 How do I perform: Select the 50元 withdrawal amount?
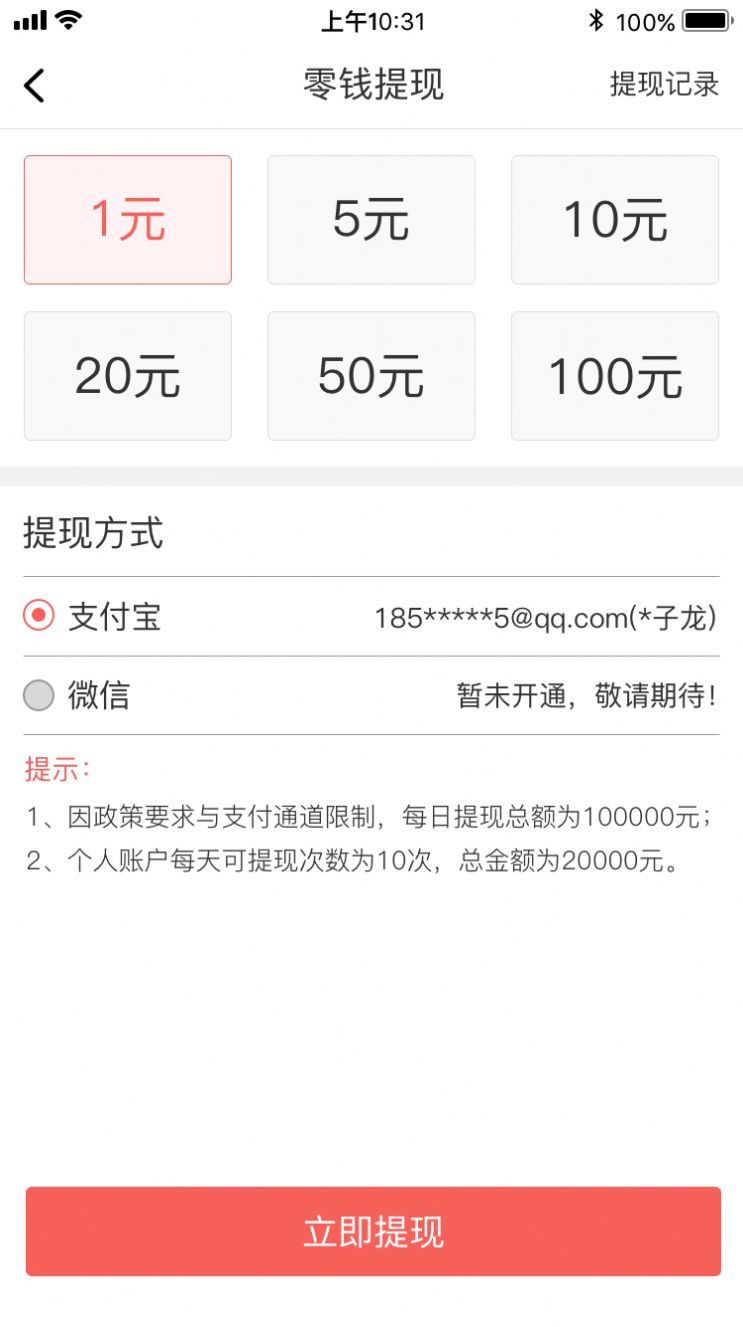point(371,375)
